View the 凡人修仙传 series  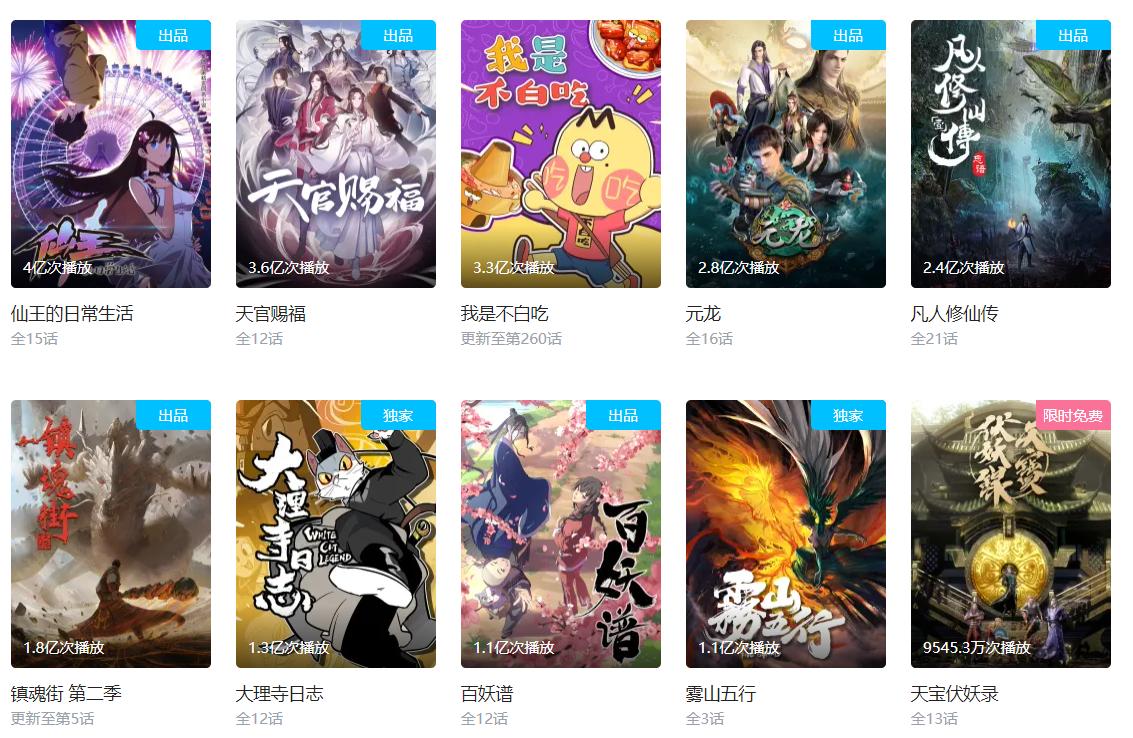click(x=1010, y=154)
